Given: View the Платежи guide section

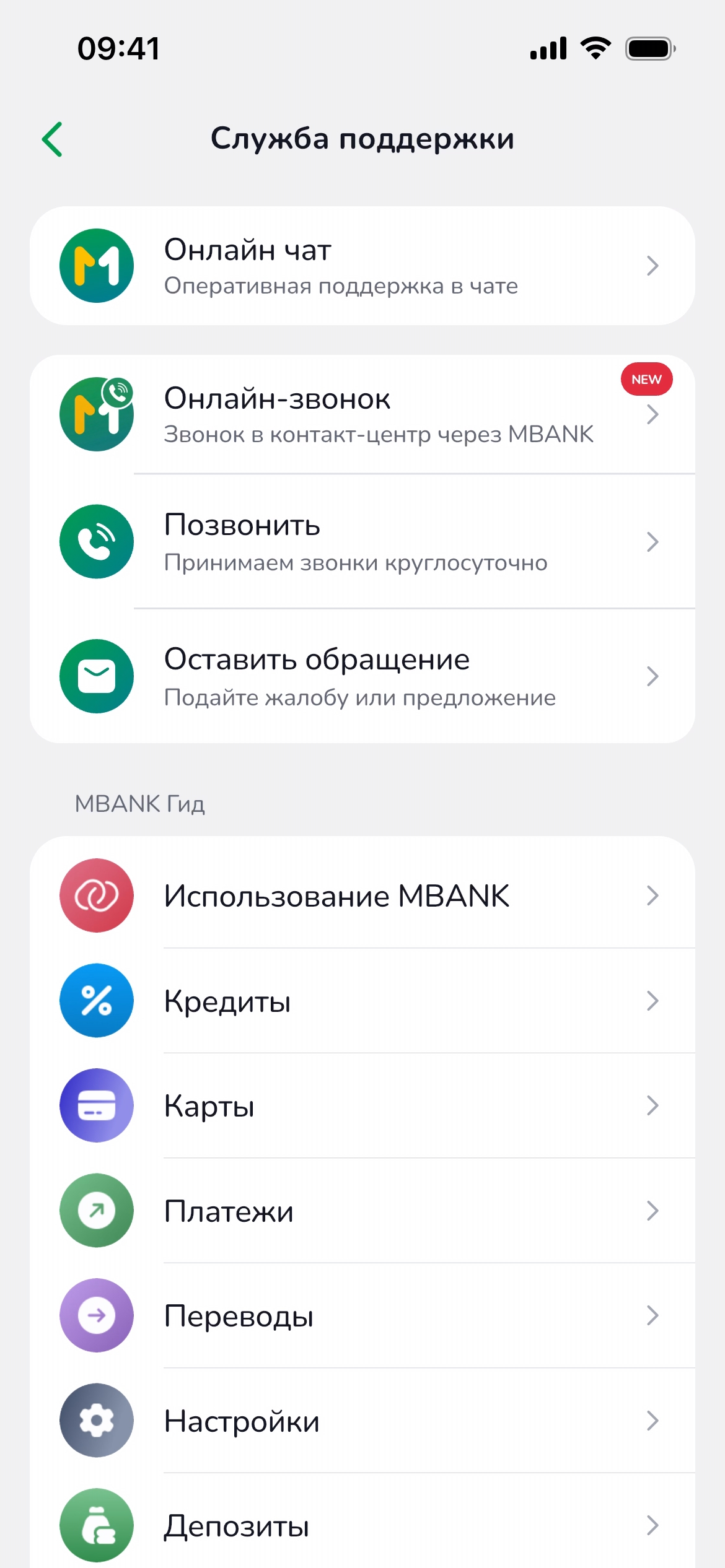Looking at the screenshot, I should [362, 1211].
